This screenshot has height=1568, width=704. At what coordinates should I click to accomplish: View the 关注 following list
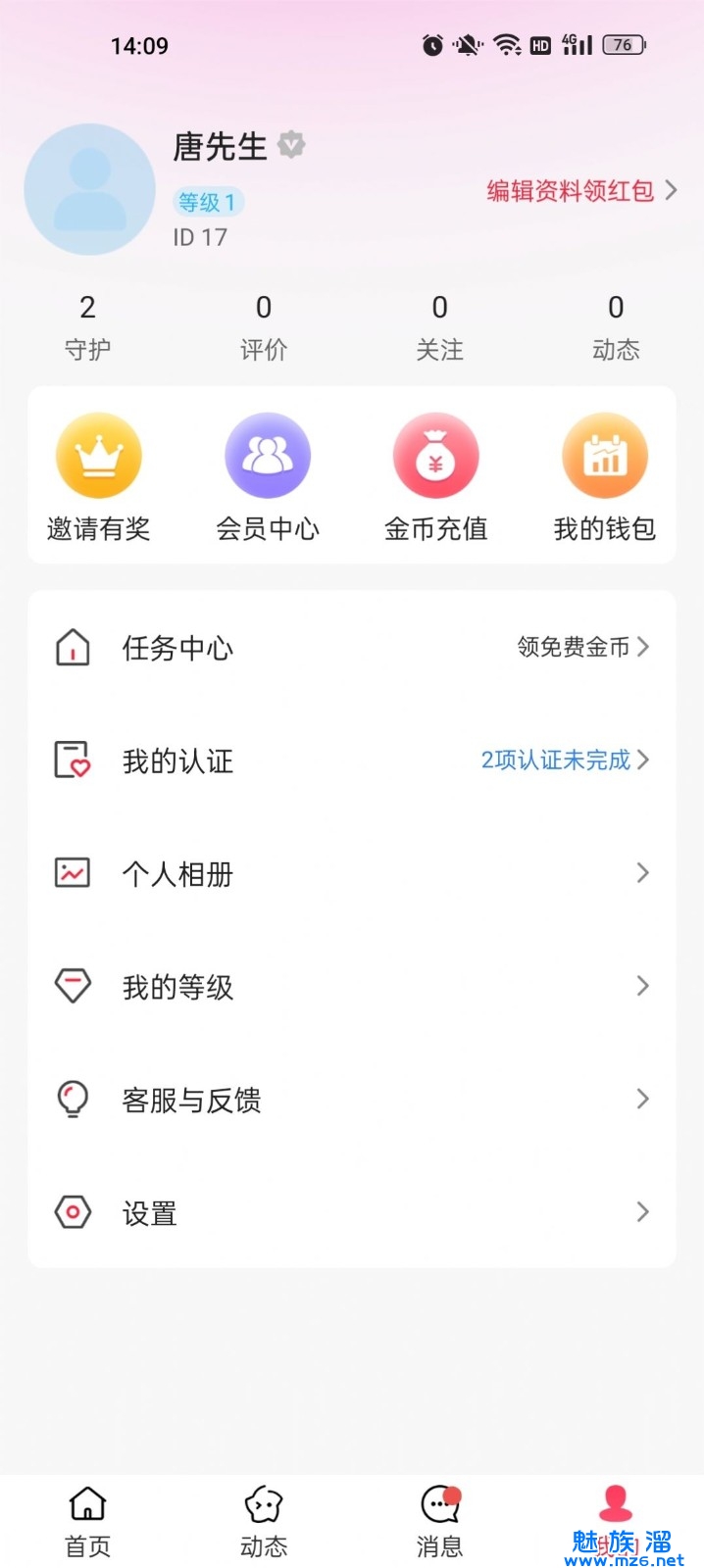click(x=439, y=327)
